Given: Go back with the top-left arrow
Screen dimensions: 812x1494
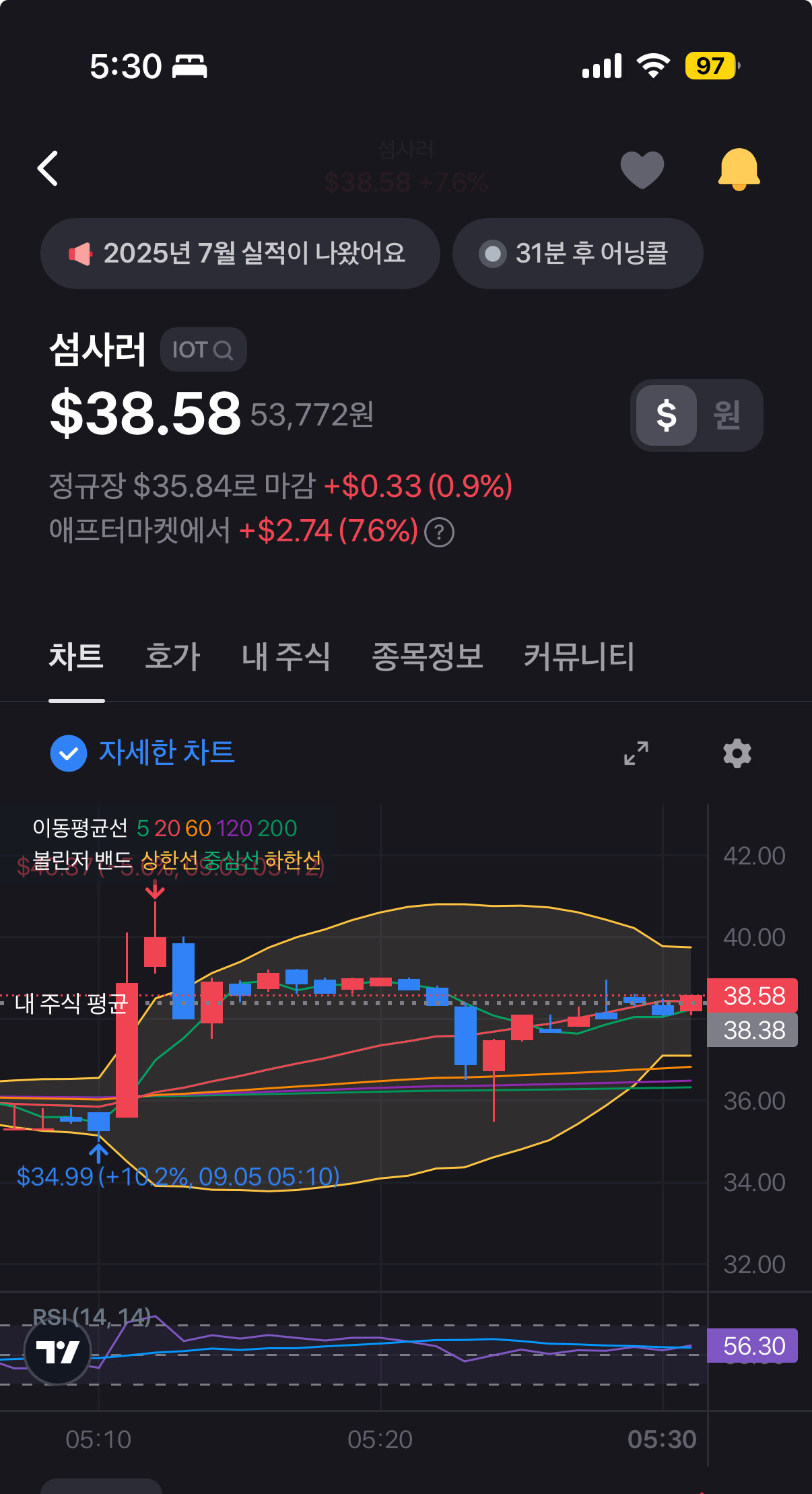Looking at the screenshot, I should [x=48, y=168].
